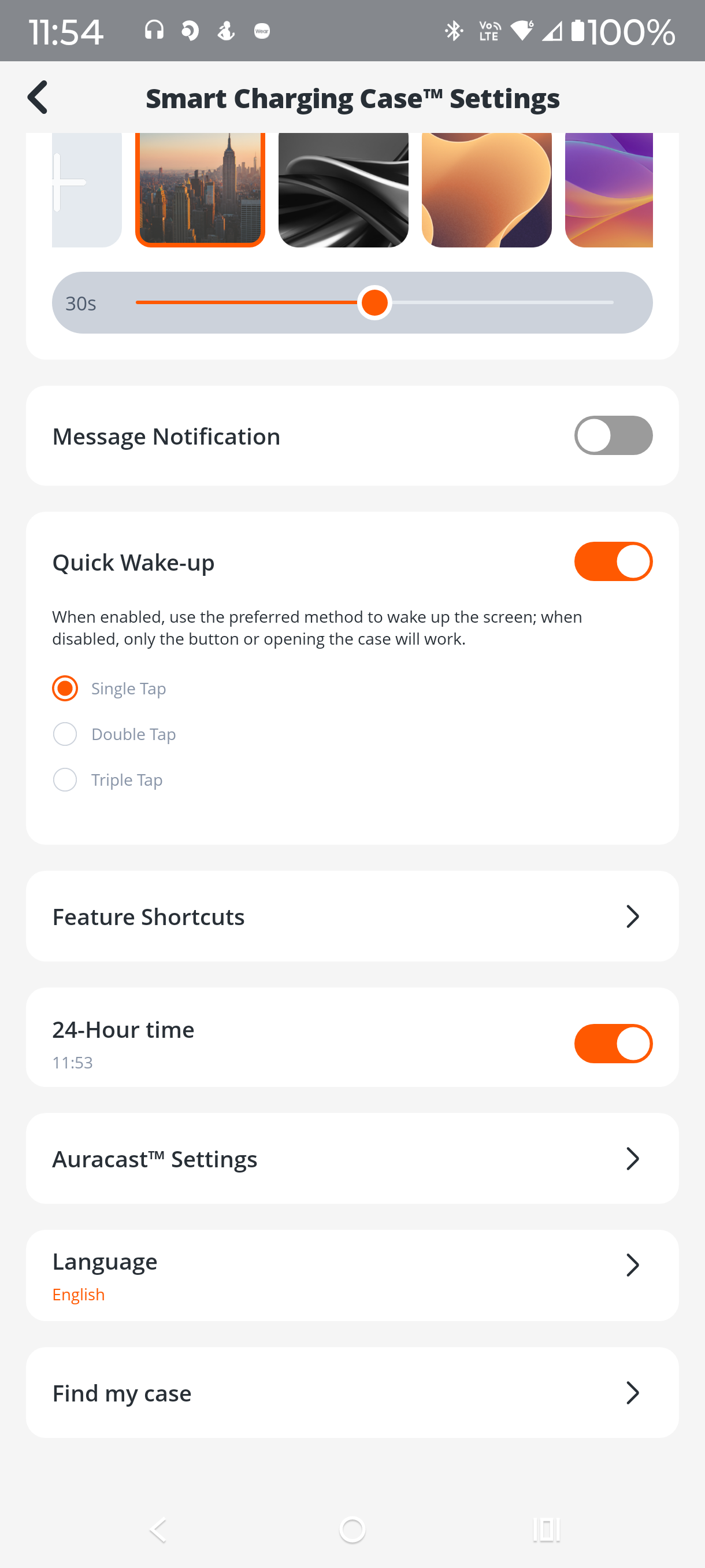Select the city skyline wallpaper
The width and height of the screenshot is (705, 1568).
(199, 188)
